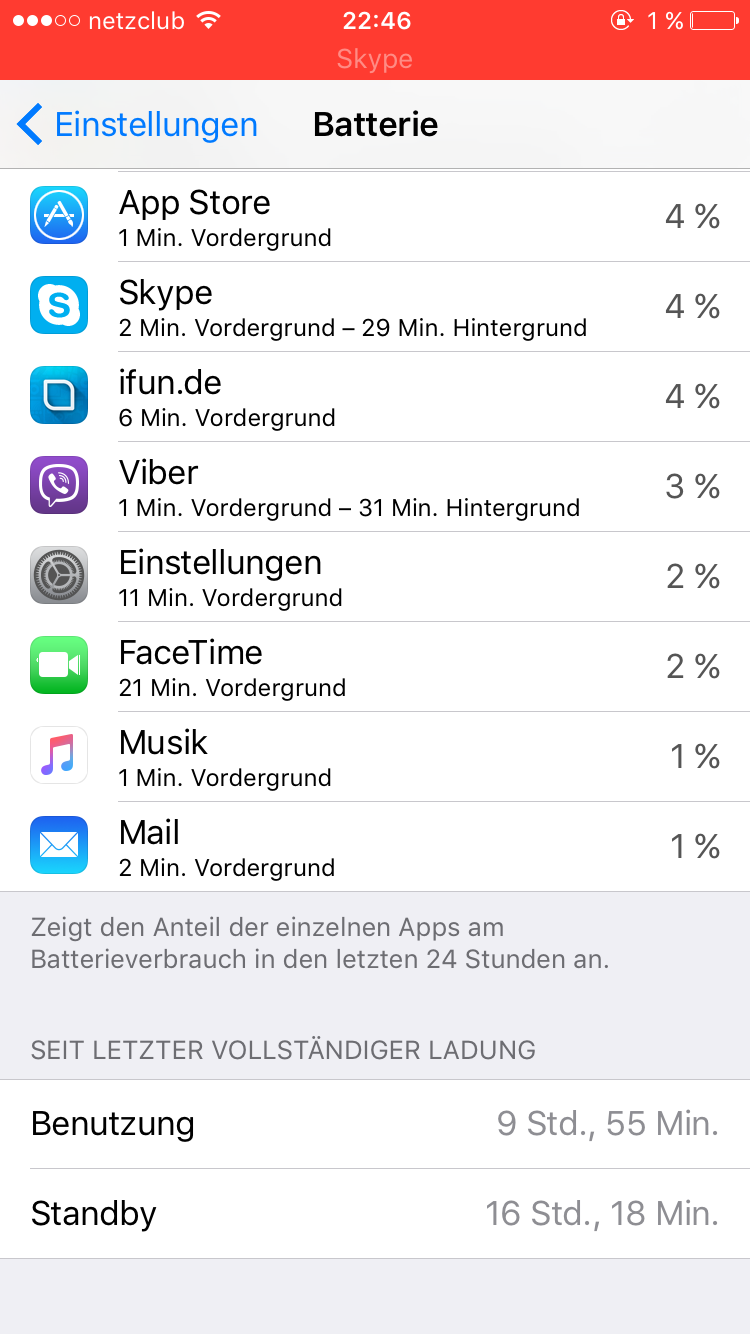Tap the ifun.de usage row
Viewport: 750px width, 1334px height.
(375, 397)
